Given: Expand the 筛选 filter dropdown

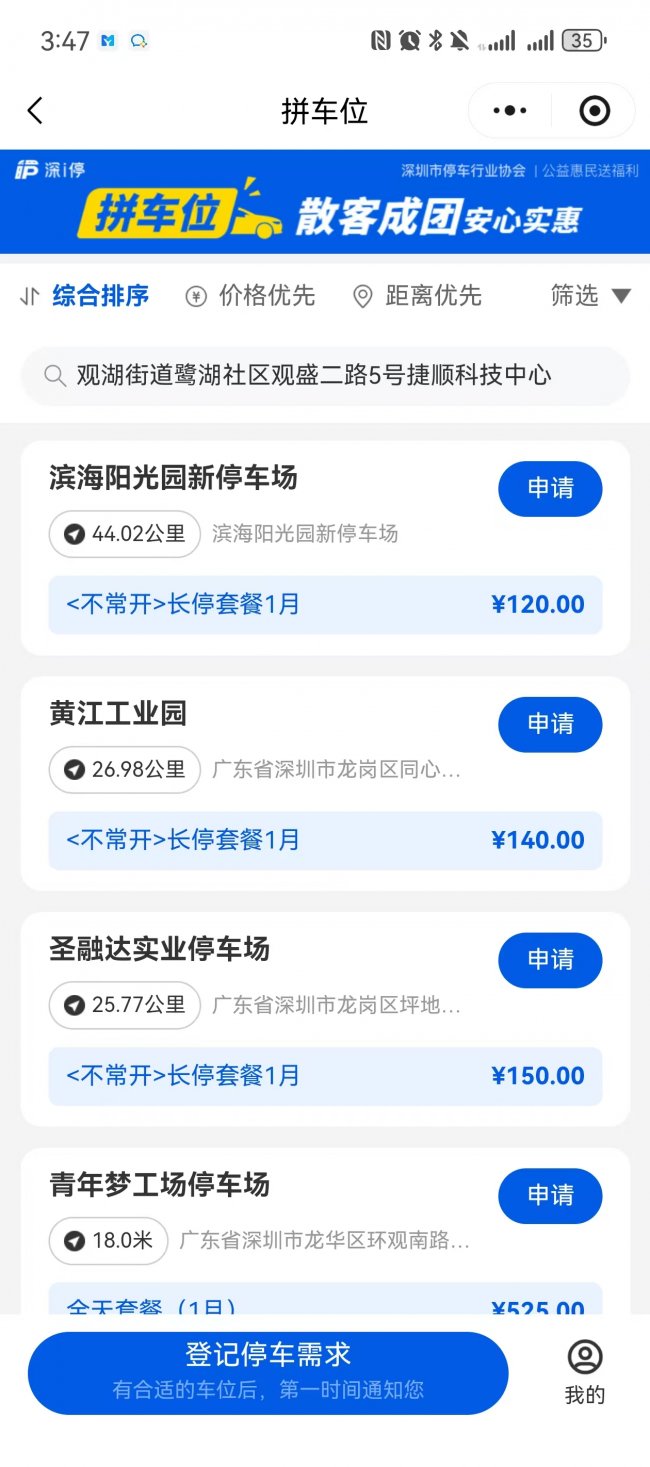Looking at the screenshot, I should (x=591, y=296).
